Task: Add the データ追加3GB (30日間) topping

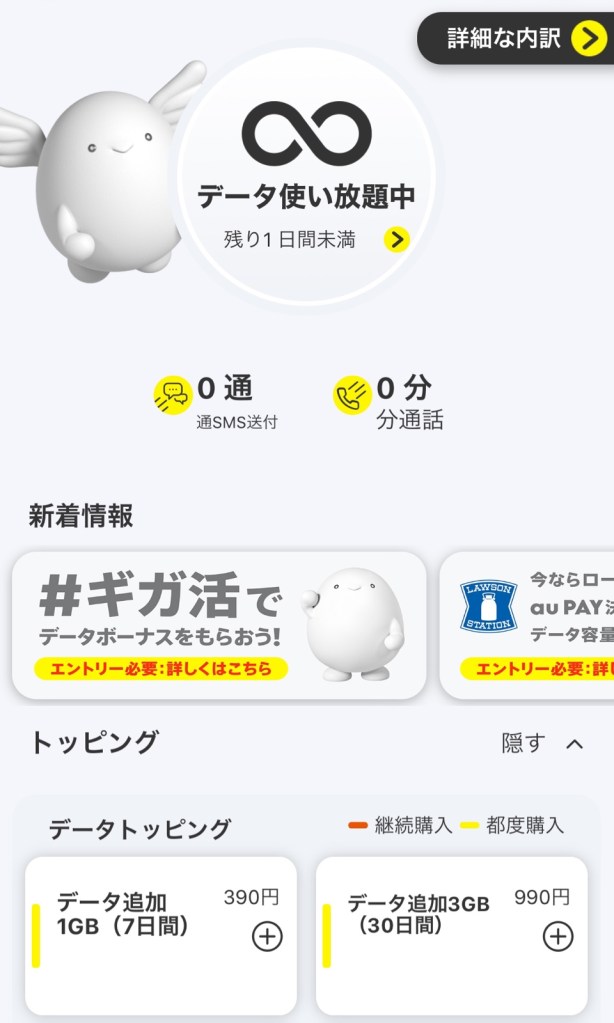Action: 557,936
